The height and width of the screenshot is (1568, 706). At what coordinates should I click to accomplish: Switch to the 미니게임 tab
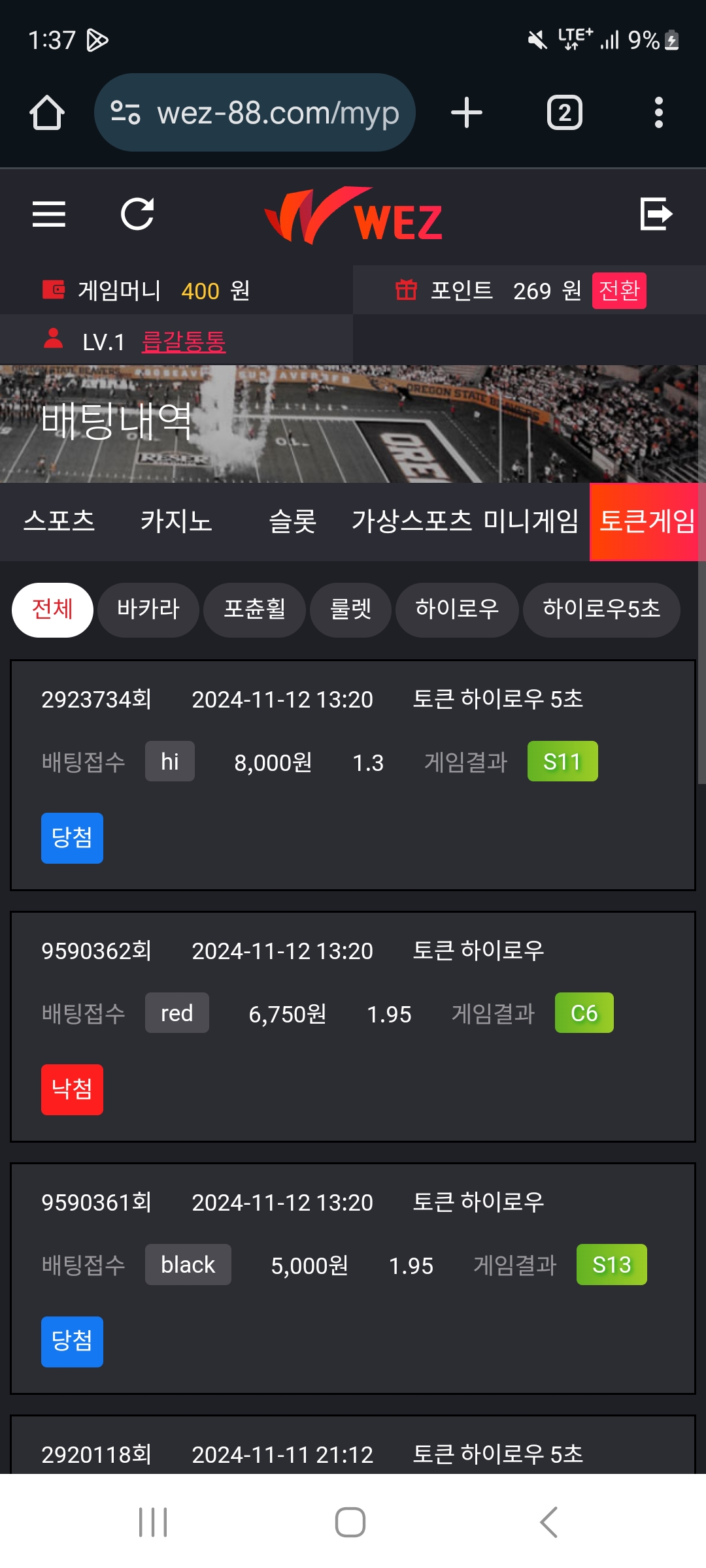[531, 521]
